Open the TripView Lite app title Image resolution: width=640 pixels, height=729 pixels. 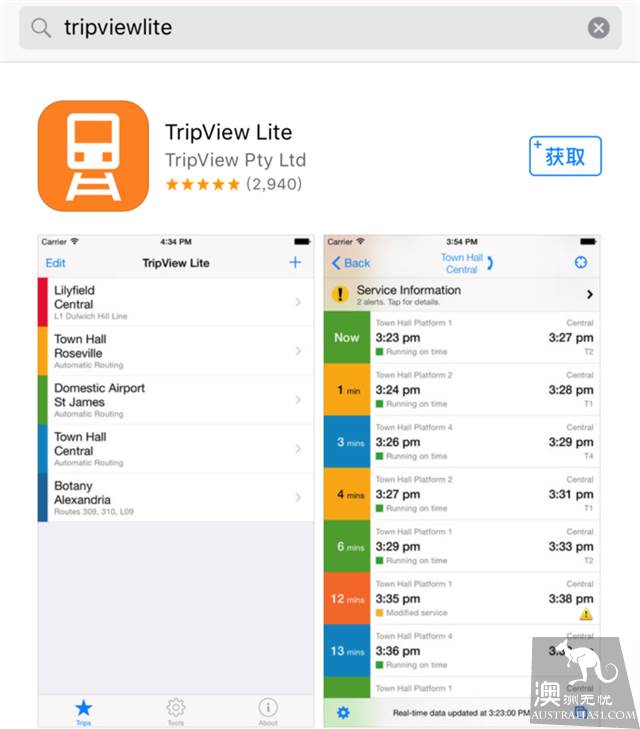[x=228, y=133]
